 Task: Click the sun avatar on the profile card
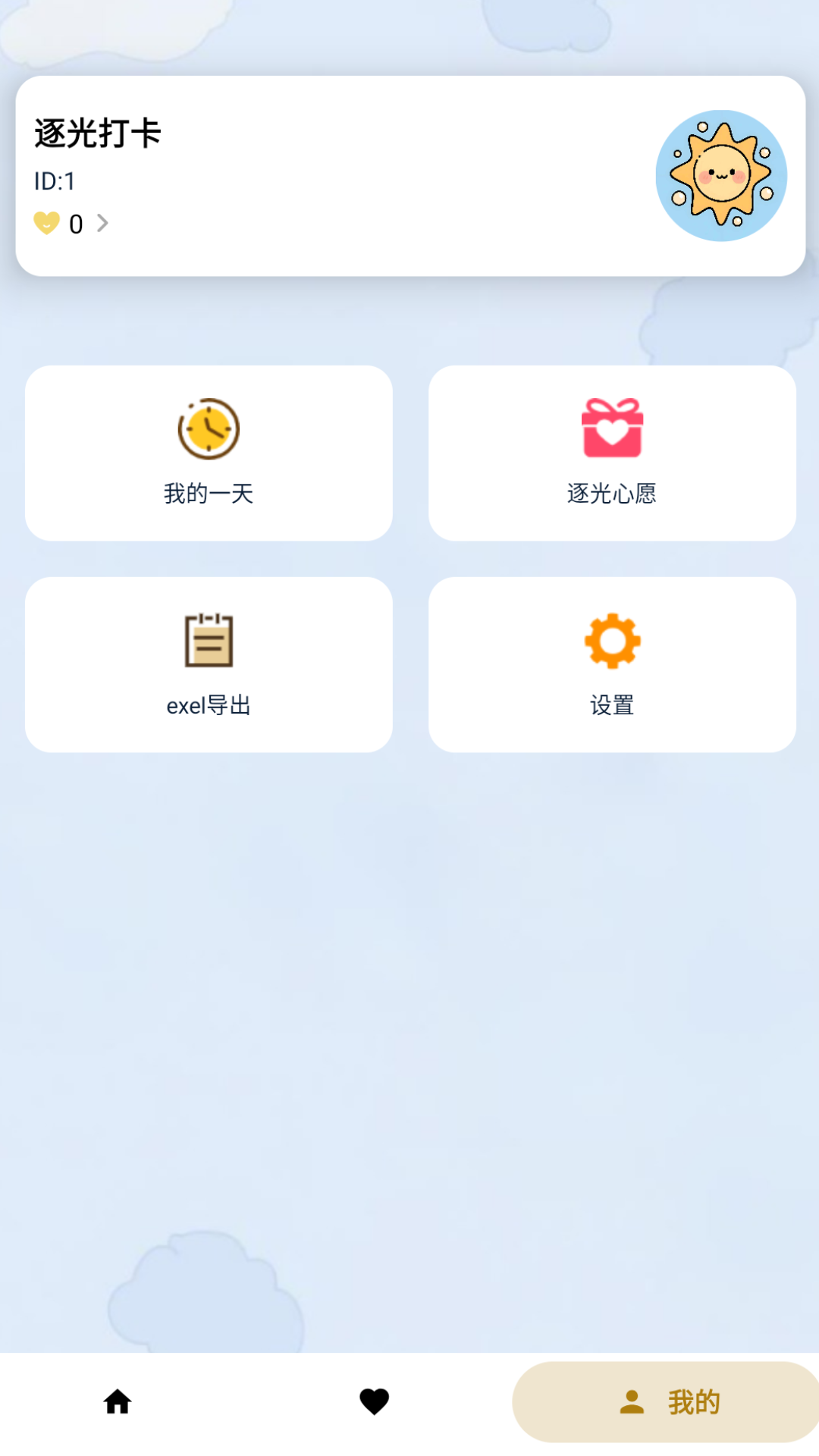(721, 174)
